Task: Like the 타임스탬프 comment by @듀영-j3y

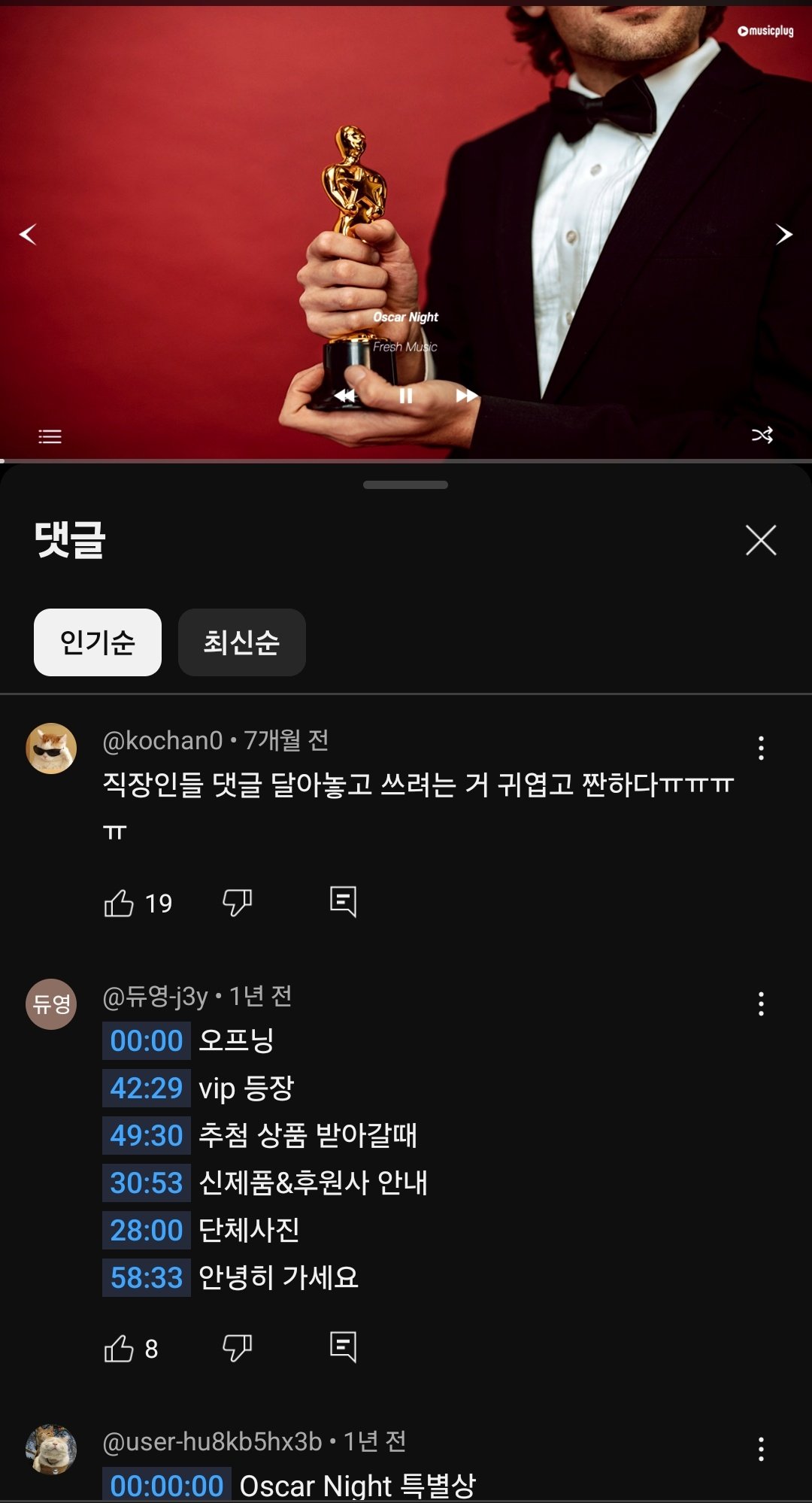Action: pyautogui.click(x=122, y=1347)
